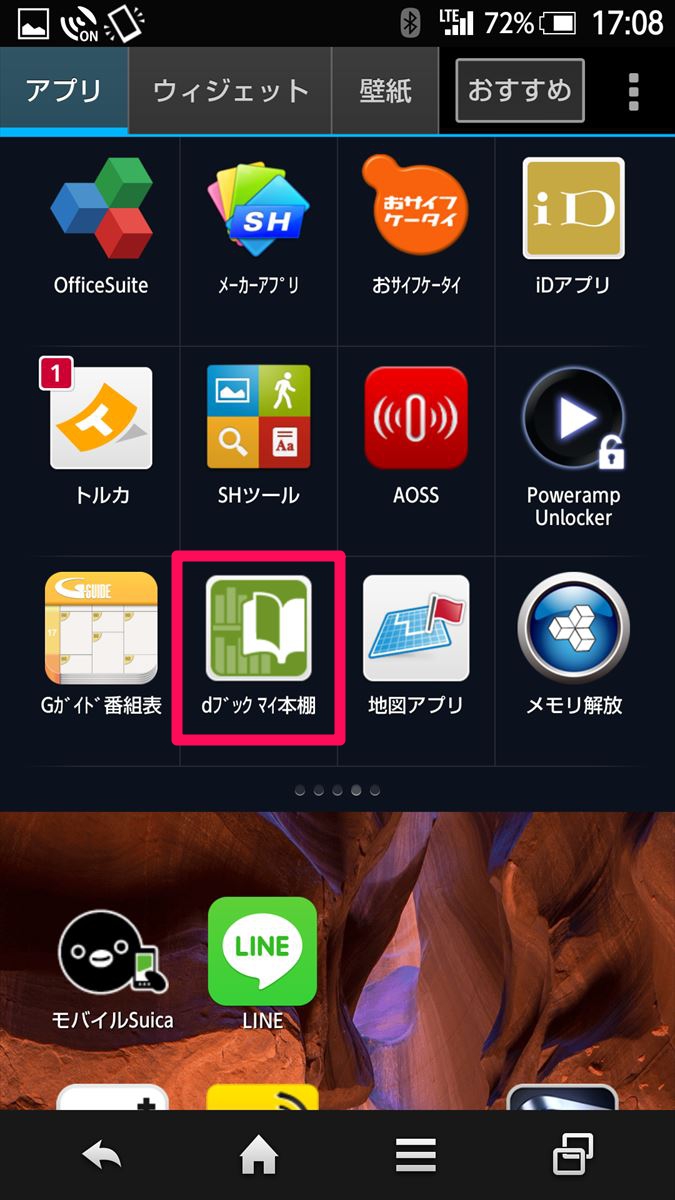Open the overflow menu in the top bar

(633, 91)
